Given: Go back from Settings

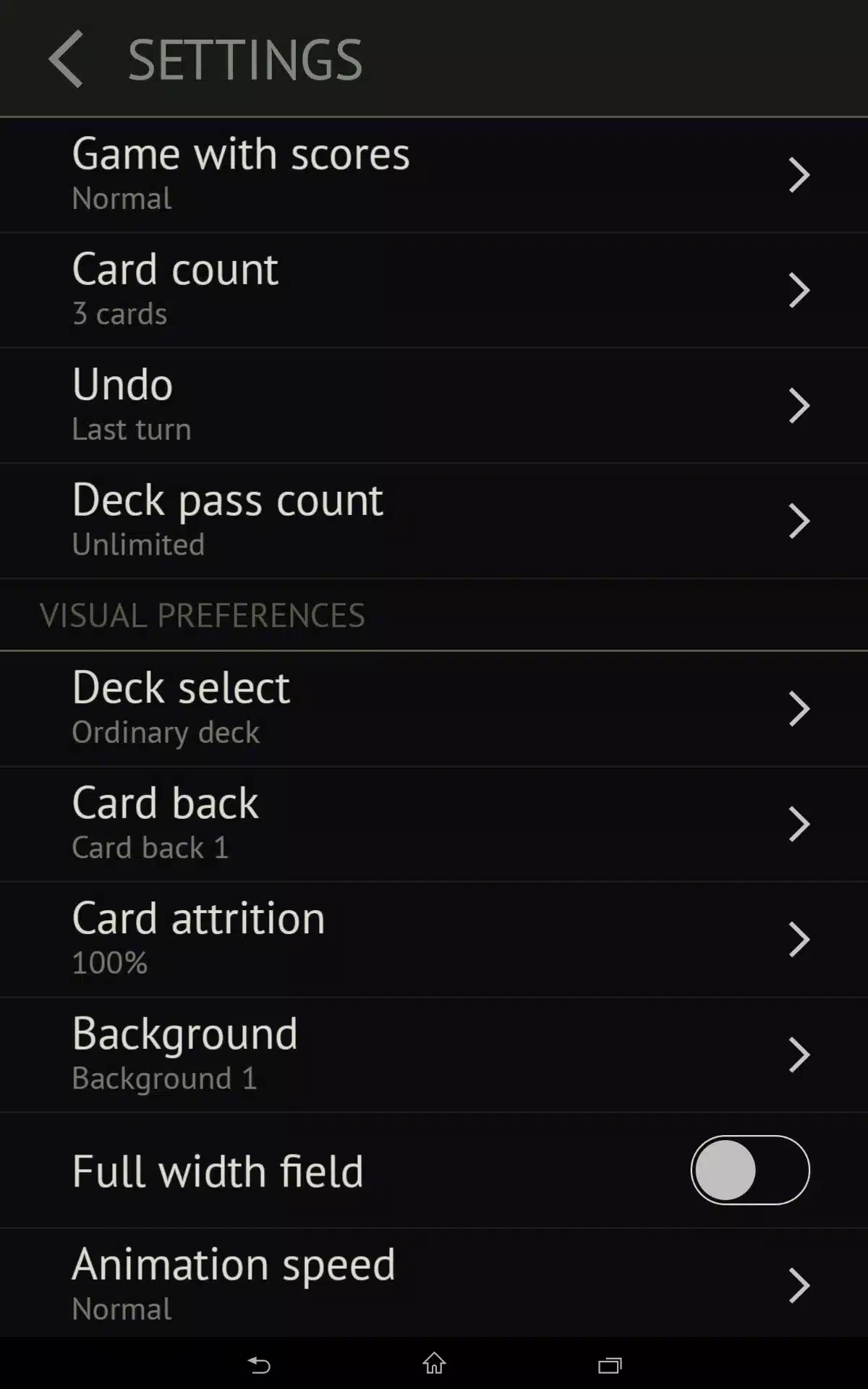Looking at the screenshot, I should pyautogui.click(x=67, y=59).
